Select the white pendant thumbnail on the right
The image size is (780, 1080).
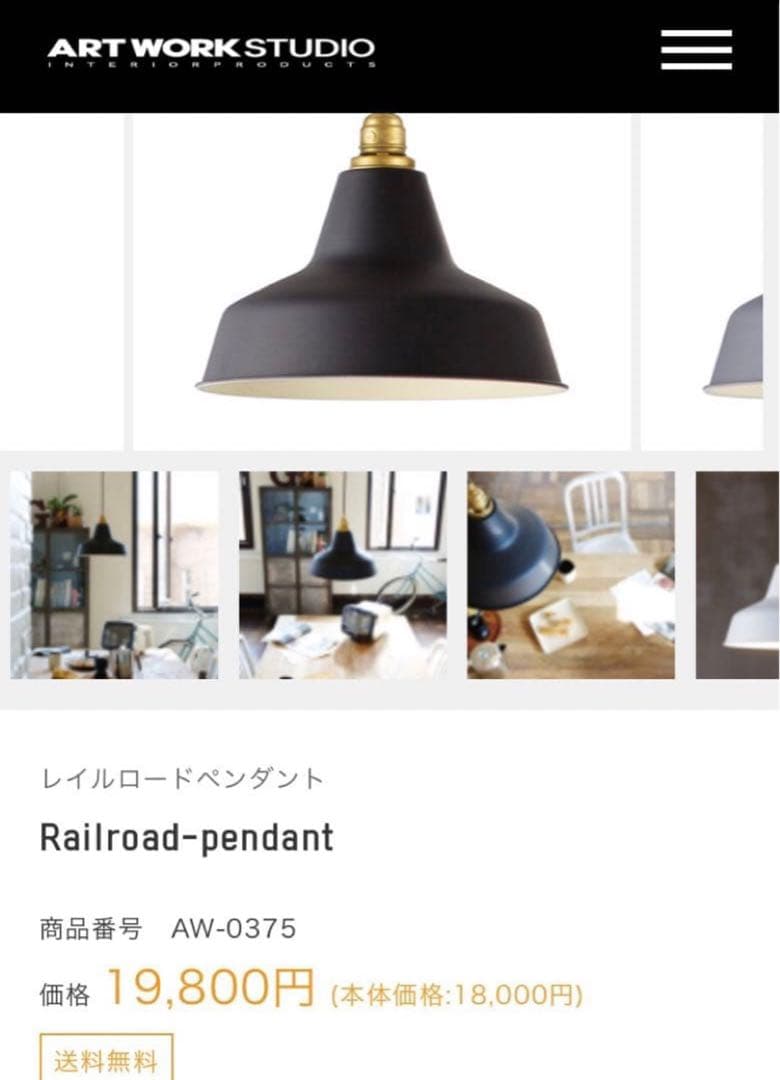tap(740, 572)
